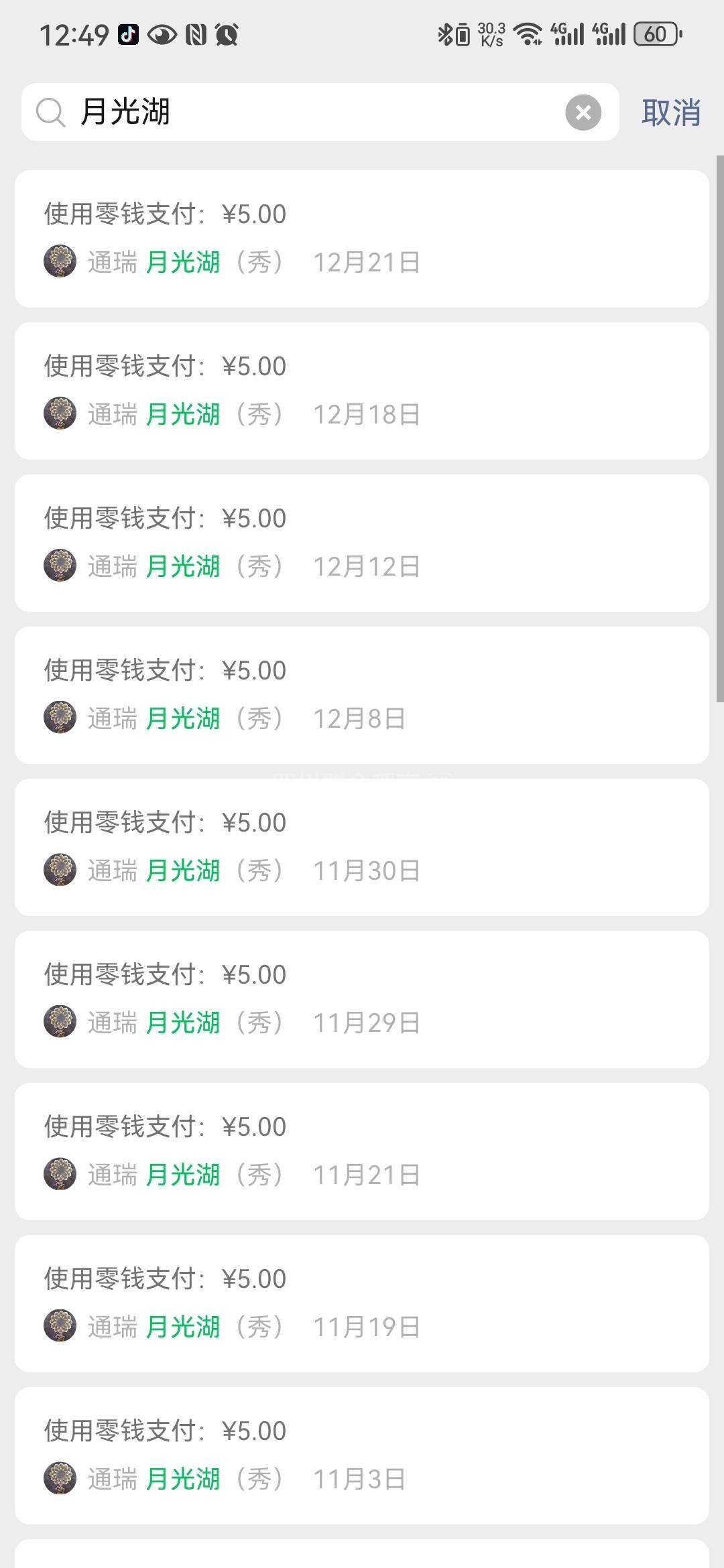The width and height of the screenshot is (724, 1568).
Task: Clear the search text
Action: click(583, 113)
